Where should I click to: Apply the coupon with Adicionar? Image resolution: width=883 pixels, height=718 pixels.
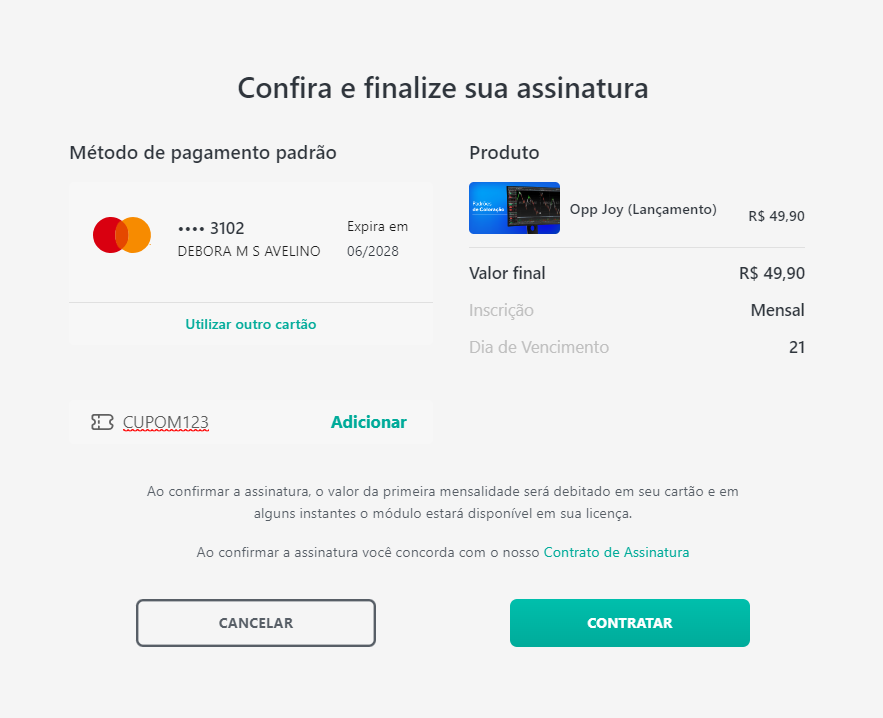[x=368, y=422]
